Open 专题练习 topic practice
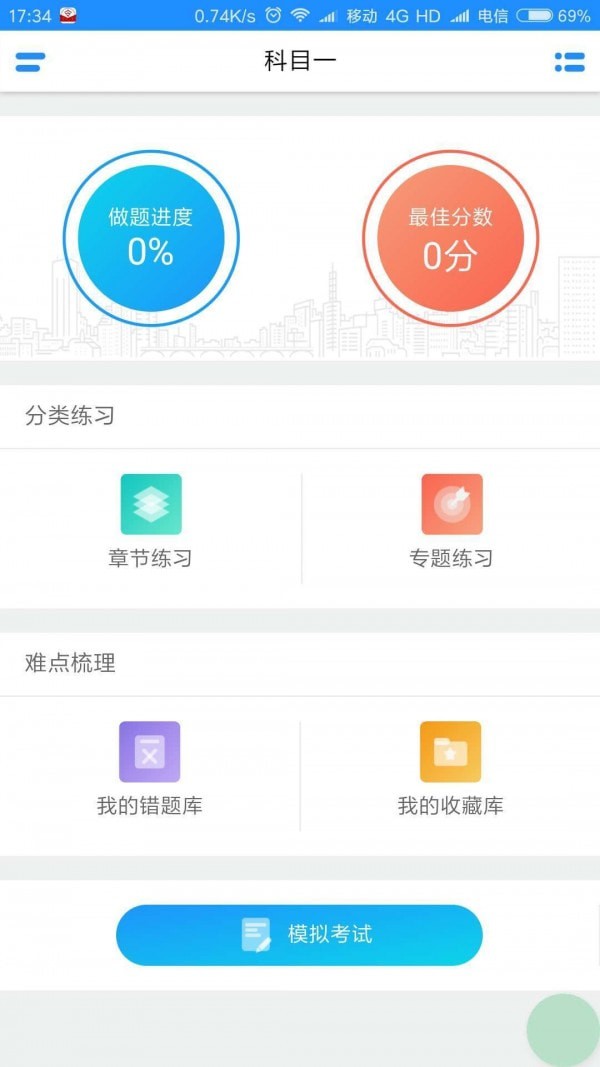 tap(451, 522)
